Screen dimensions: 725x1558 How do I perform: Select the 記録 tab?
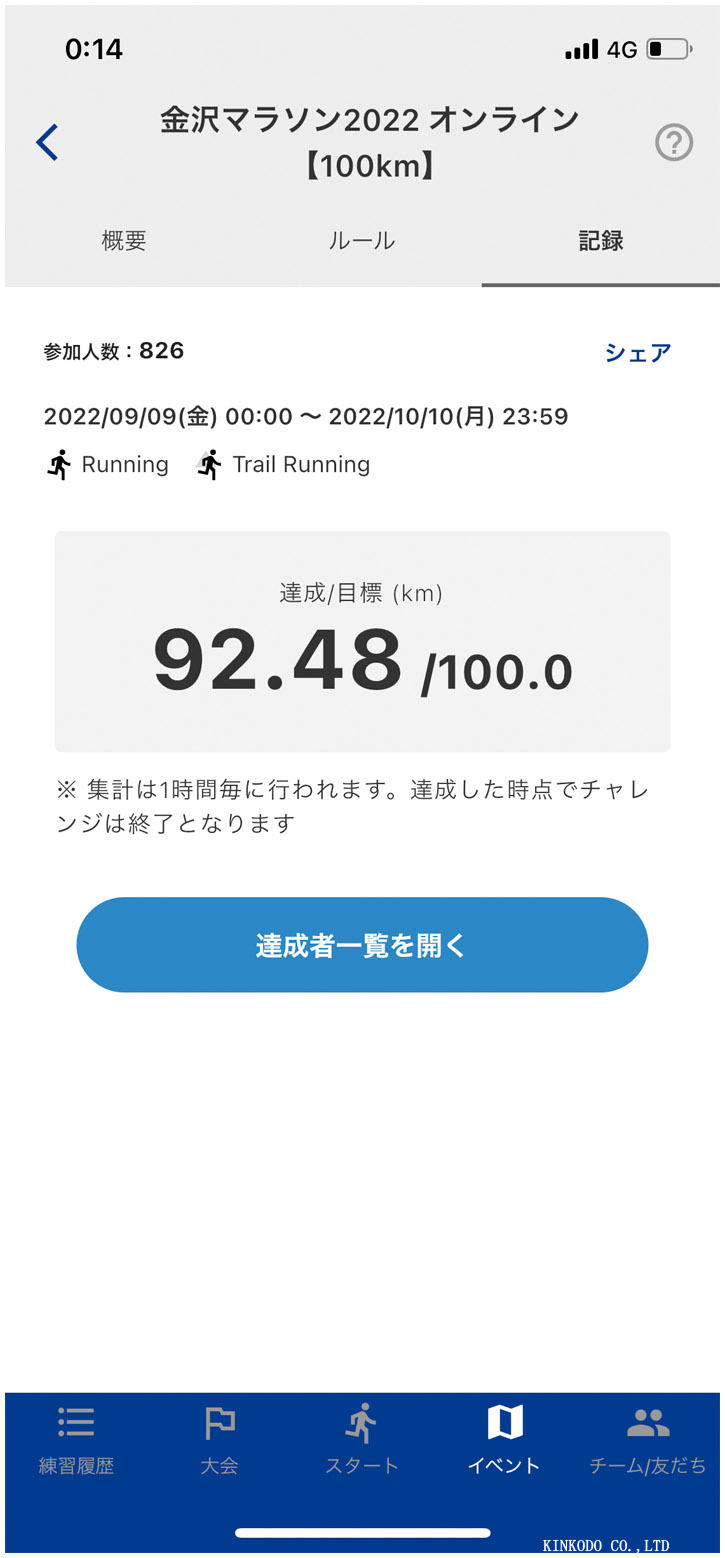click(x=599, y=240)
